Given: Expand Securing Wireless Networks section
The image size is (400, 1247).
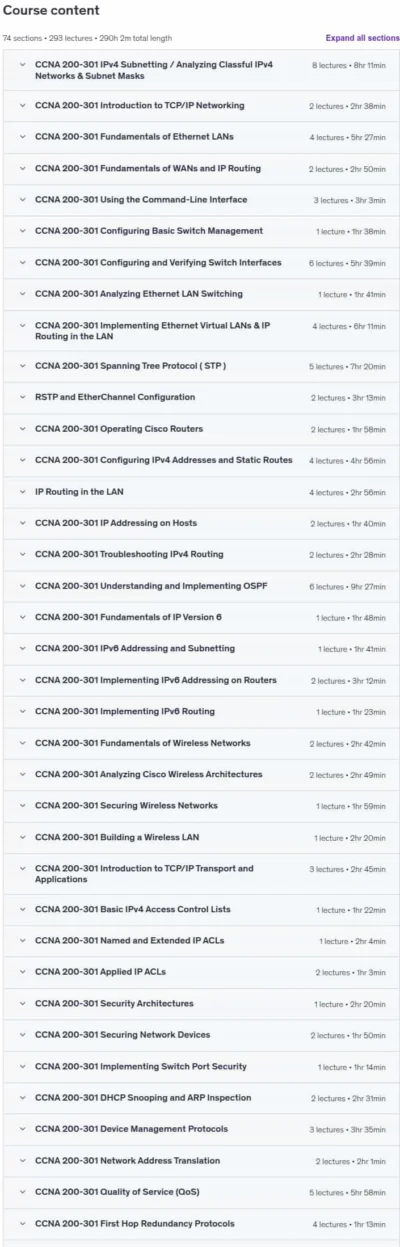Looking at the screenshot, I should (x=201, y=806).
